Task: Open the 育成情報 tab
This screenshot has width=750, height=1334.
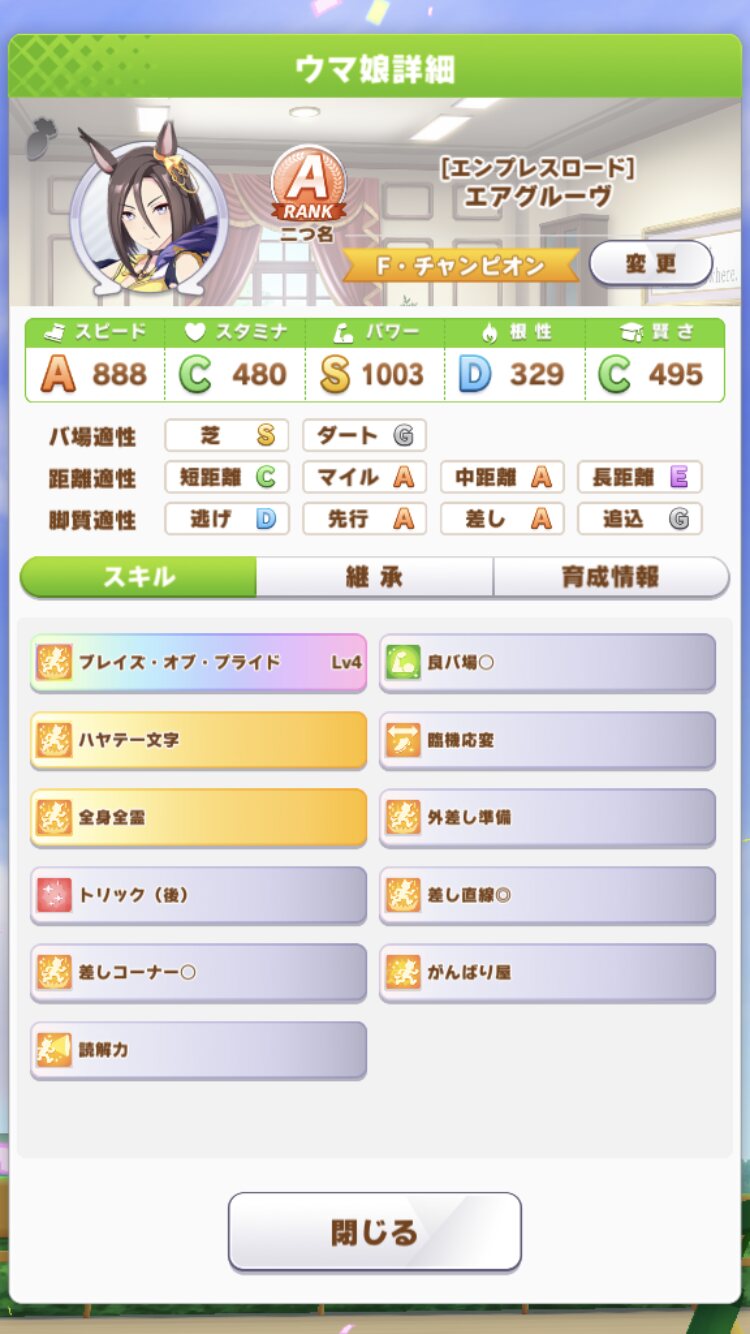Action: 610,577
